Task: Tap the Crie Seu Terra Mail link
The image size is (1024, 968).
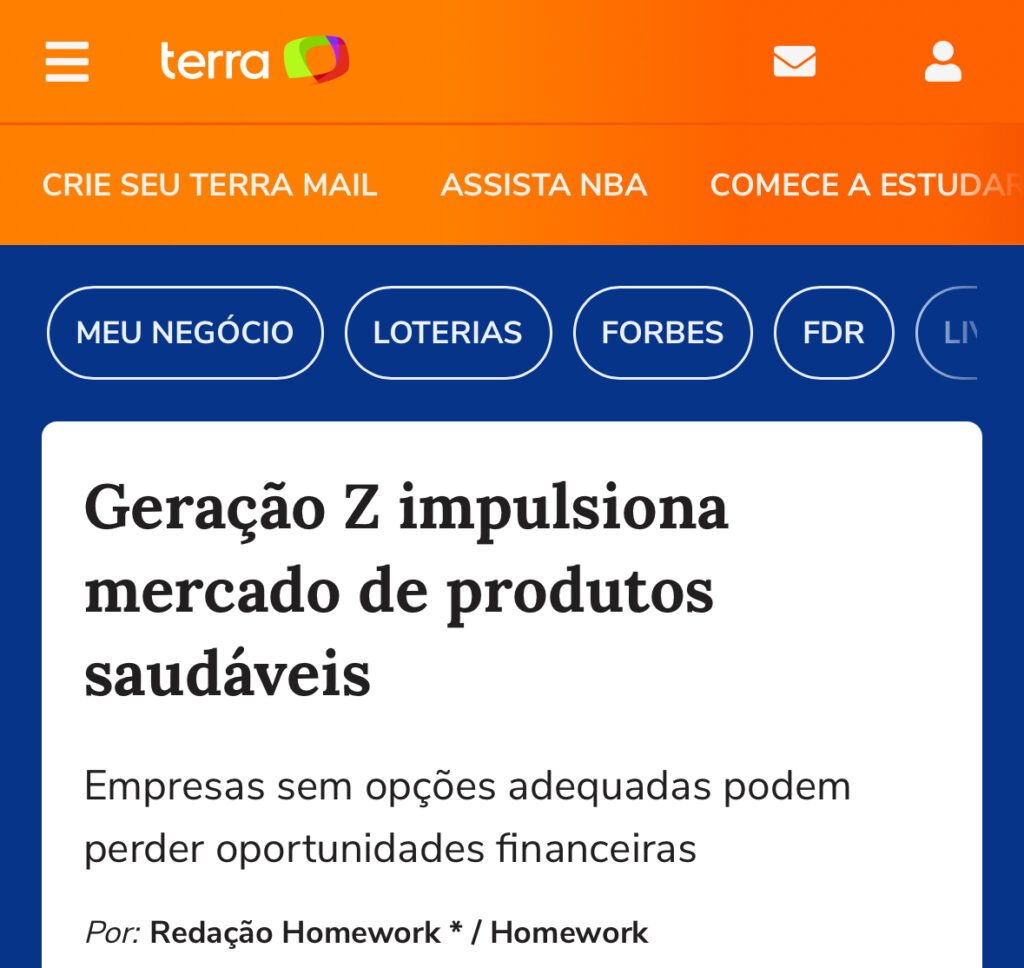Action: [210, 185]
